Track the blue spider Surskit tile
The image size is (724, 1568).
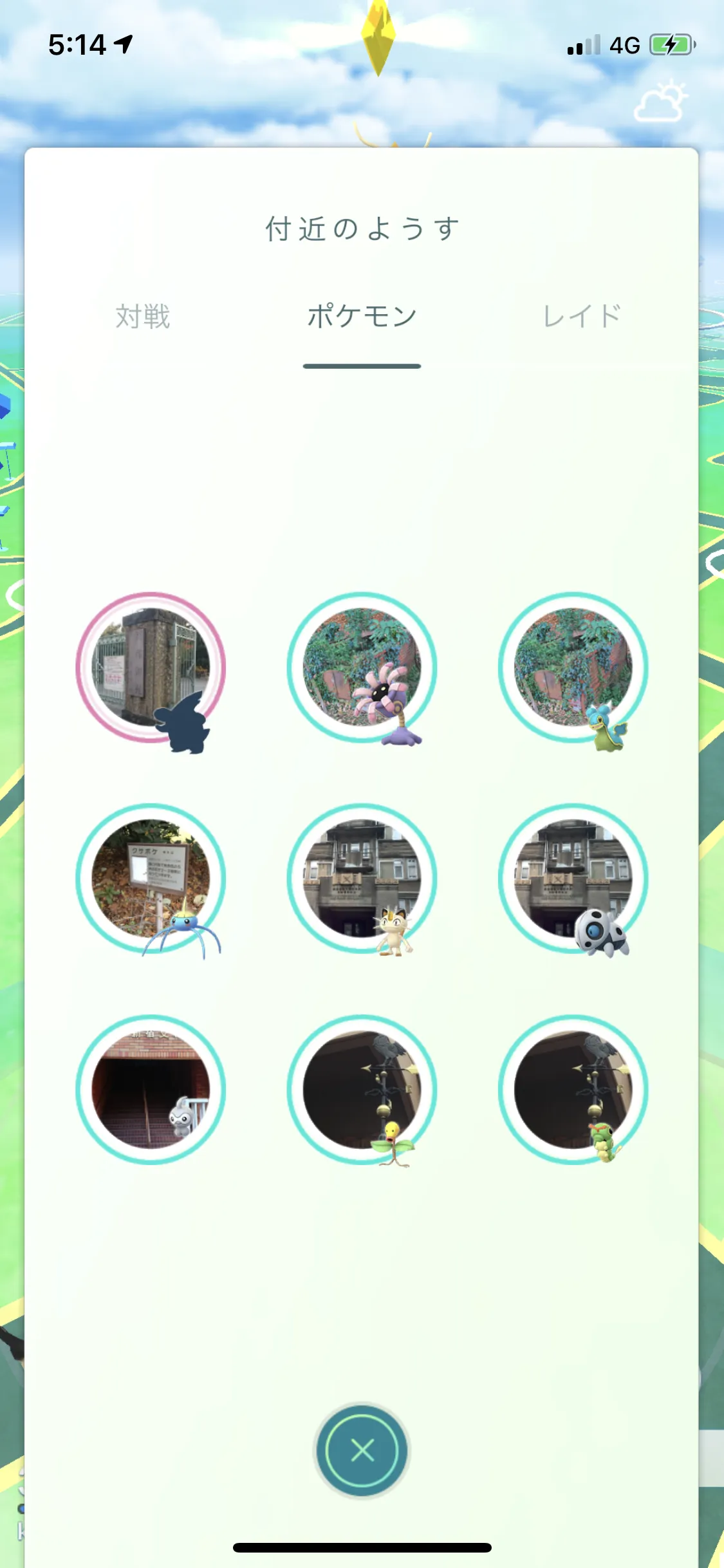pos(151,879)
